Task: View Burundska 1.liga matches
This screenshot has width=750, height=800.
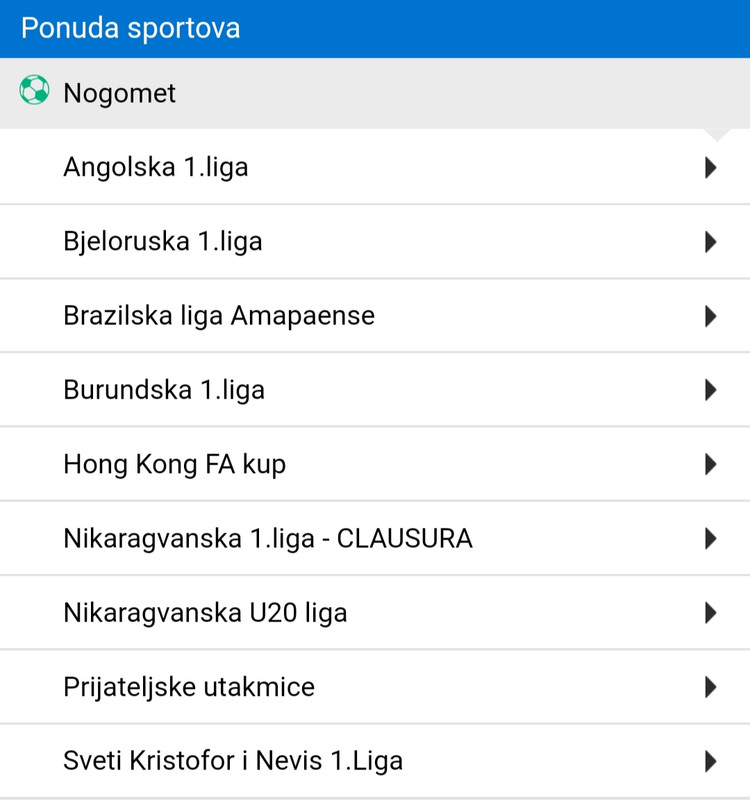Action: coord(375,389)
